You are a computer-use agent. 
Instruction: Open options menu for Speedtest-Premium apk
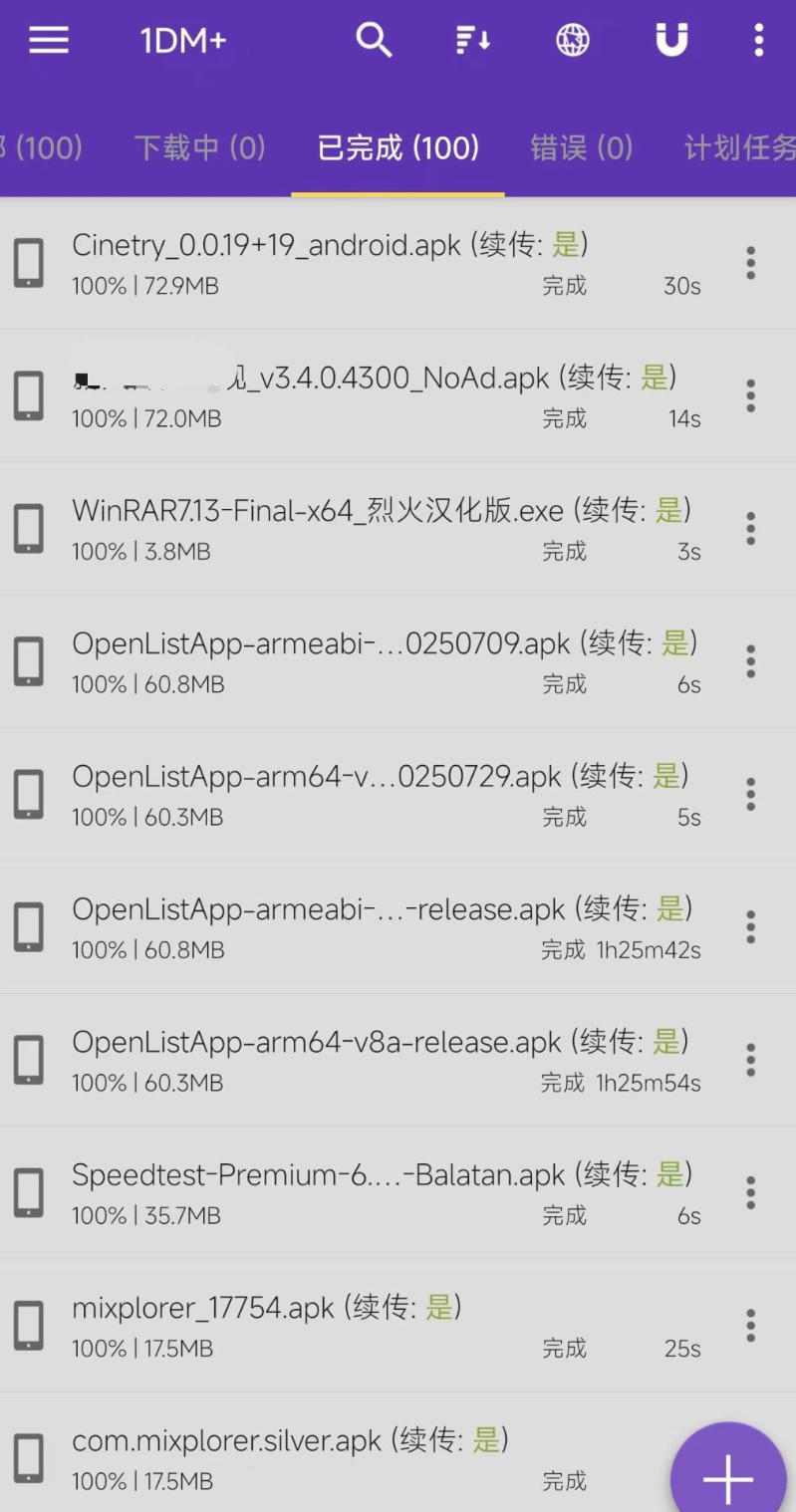pos(750,1191)
